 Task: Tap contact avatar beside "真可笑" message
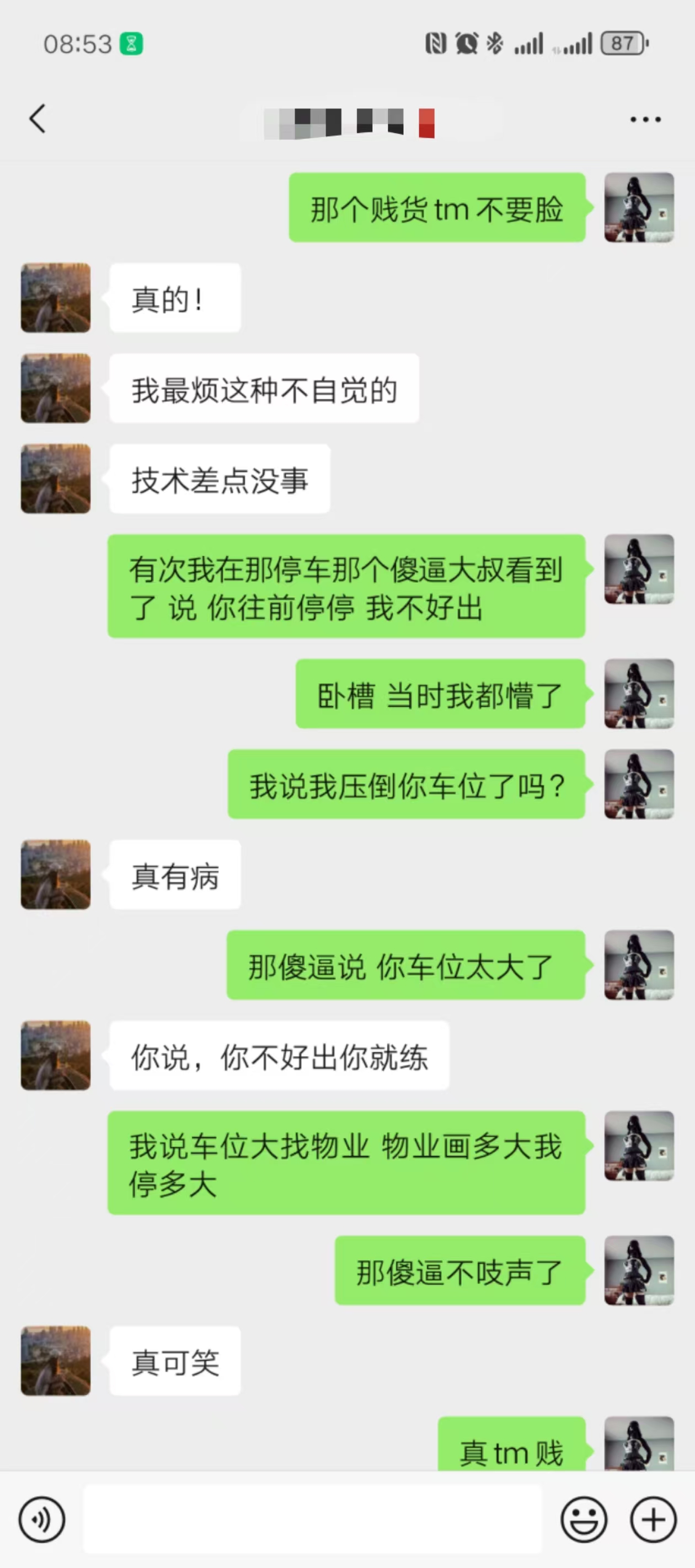(55, 1361)
